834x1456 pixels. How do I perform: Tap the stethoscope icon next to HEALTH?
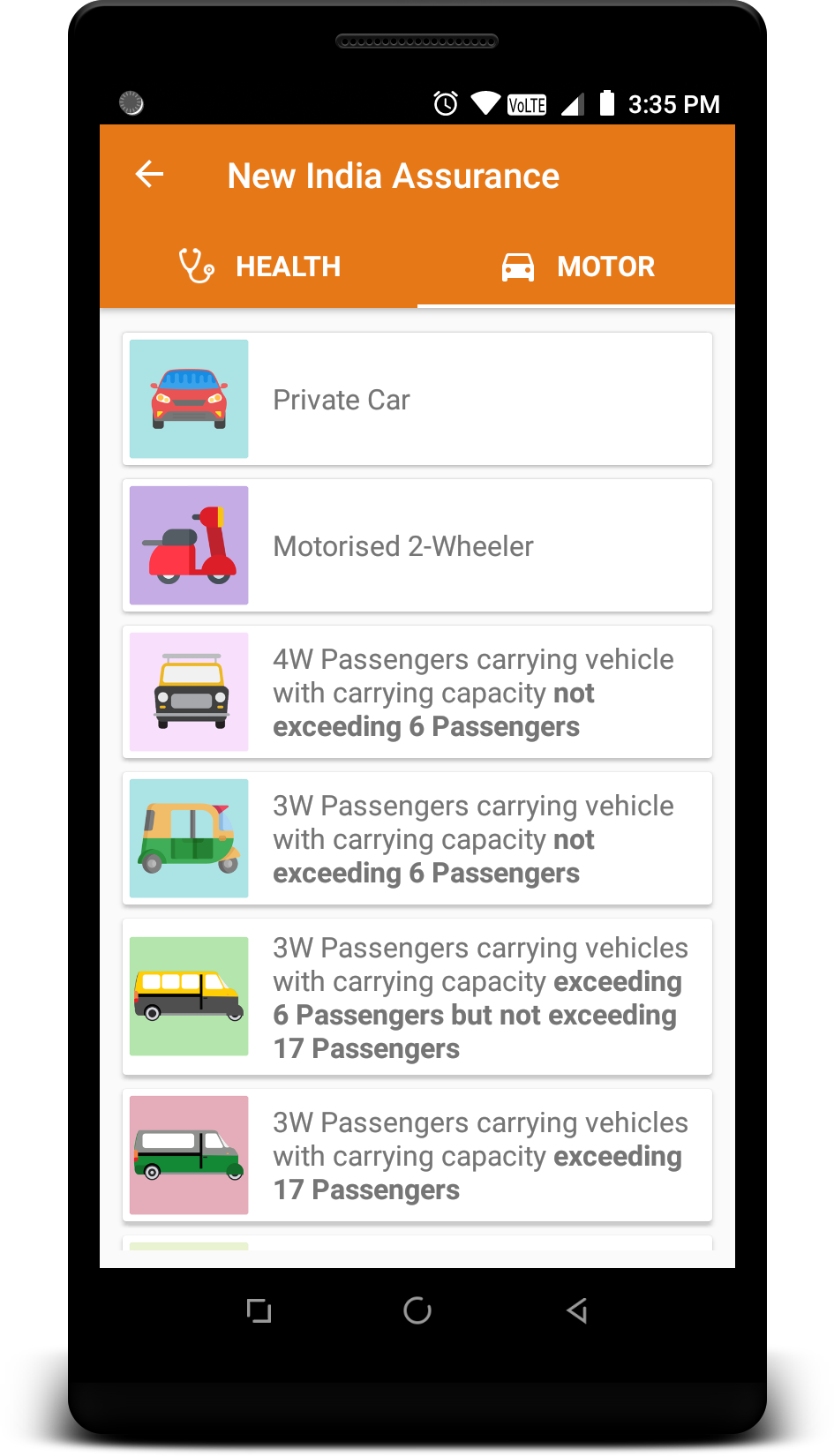[196, 266]
